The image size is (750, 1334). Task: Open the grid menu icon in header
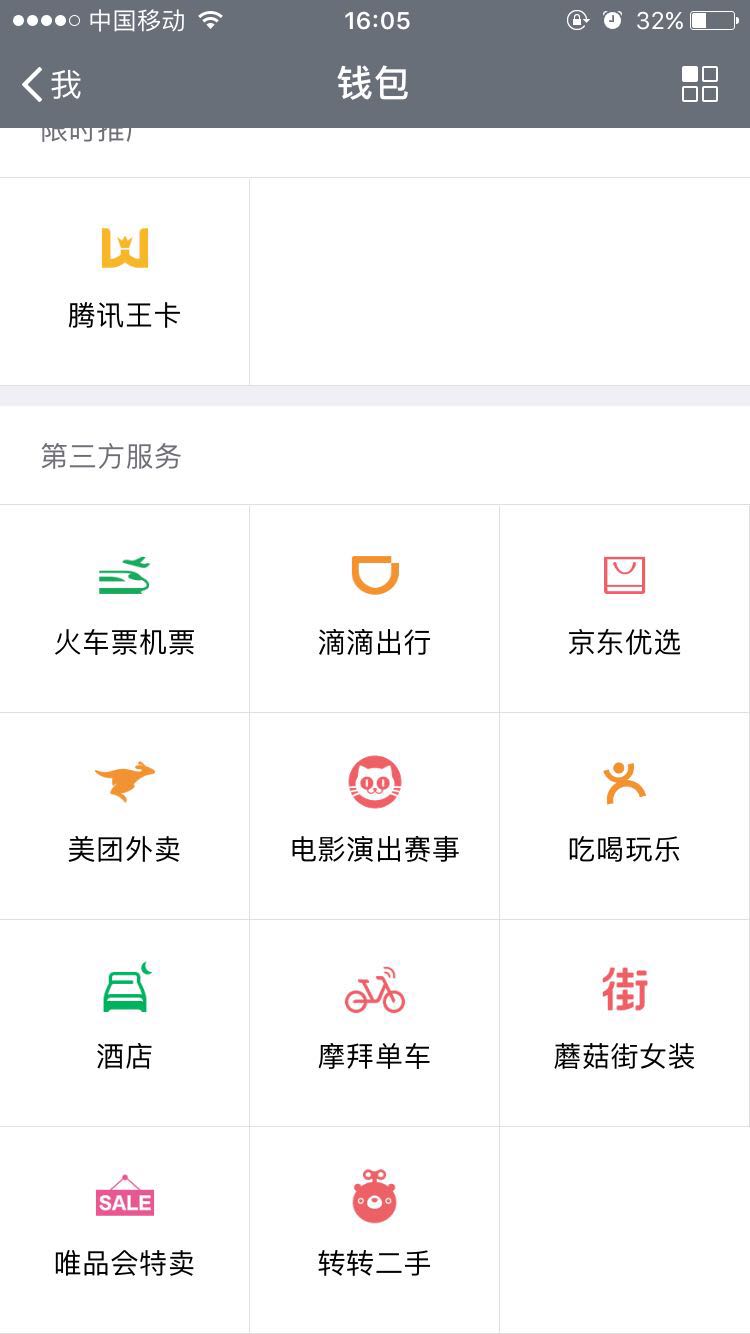[699, 84]
